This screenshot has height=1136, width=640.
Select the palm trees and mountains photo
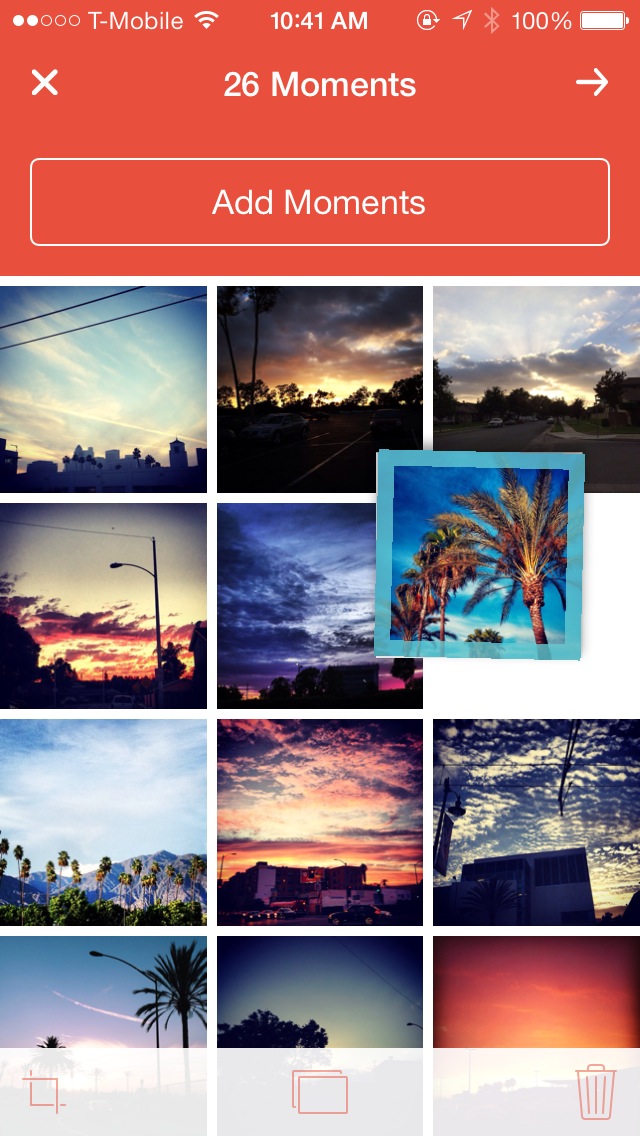tap(103, 821)
